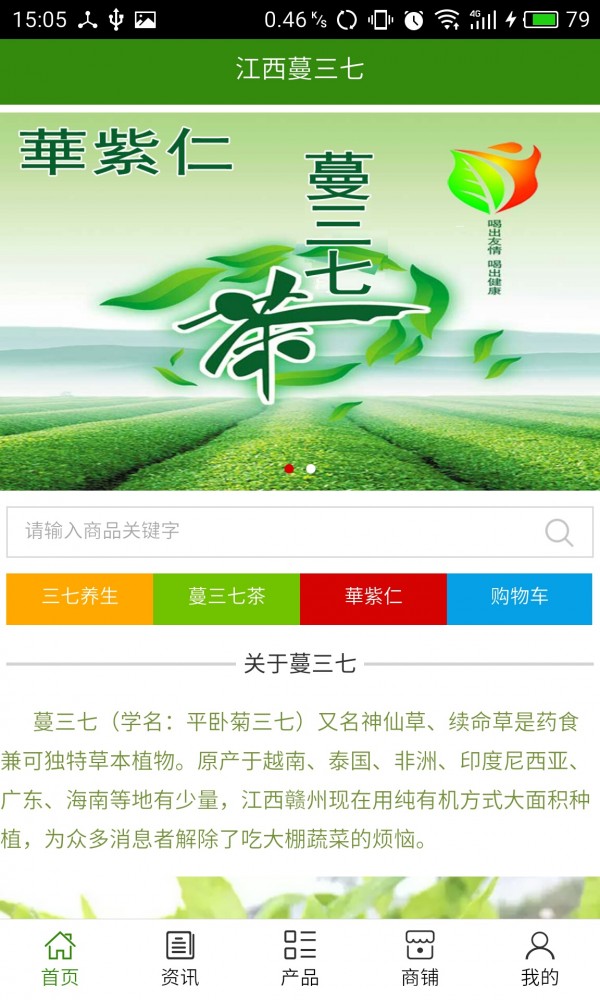Screen dimensions: 600x1000
Task: Open the 蔓三七茶 category
Action: [226, 598]
